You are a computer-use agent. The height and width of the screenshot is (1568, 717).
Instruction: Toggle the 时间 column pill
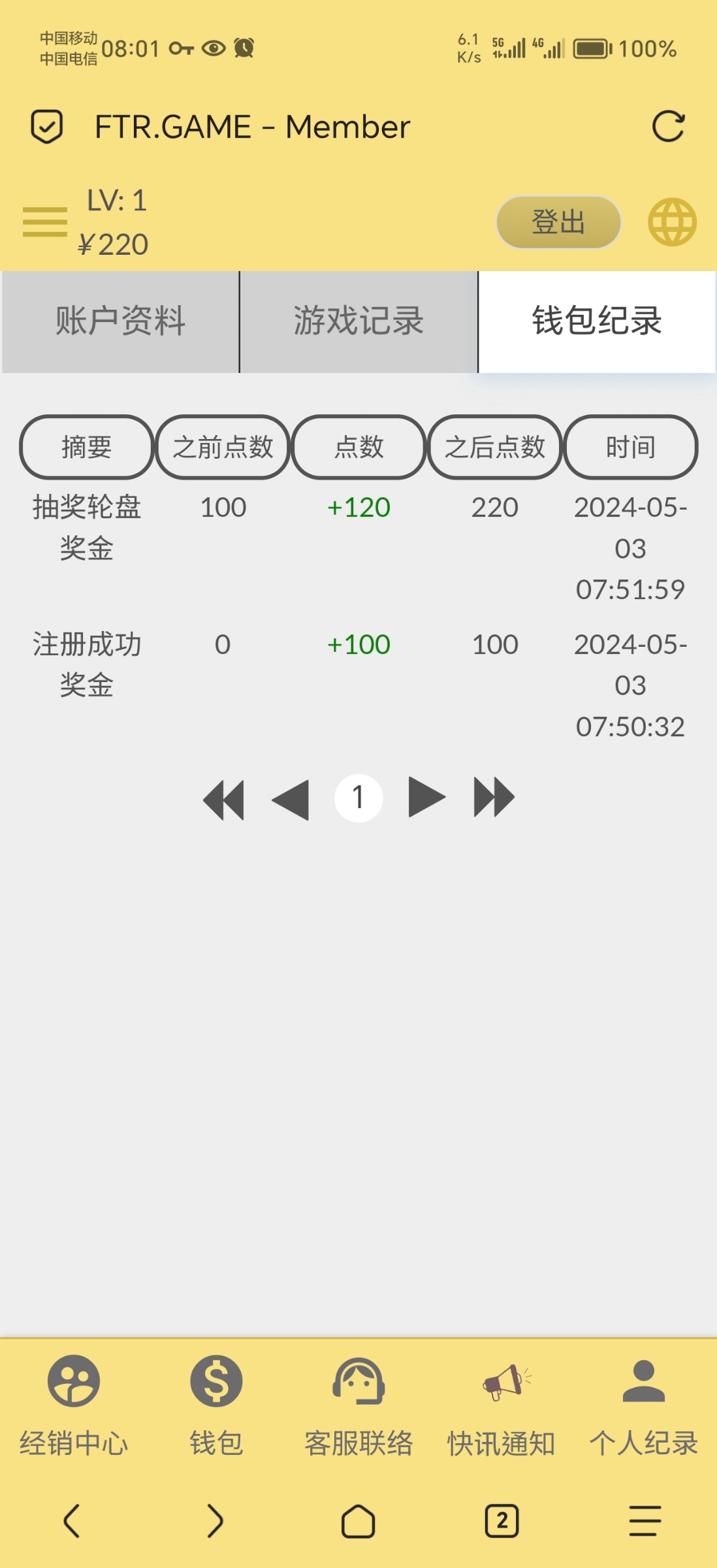point(631,447)
